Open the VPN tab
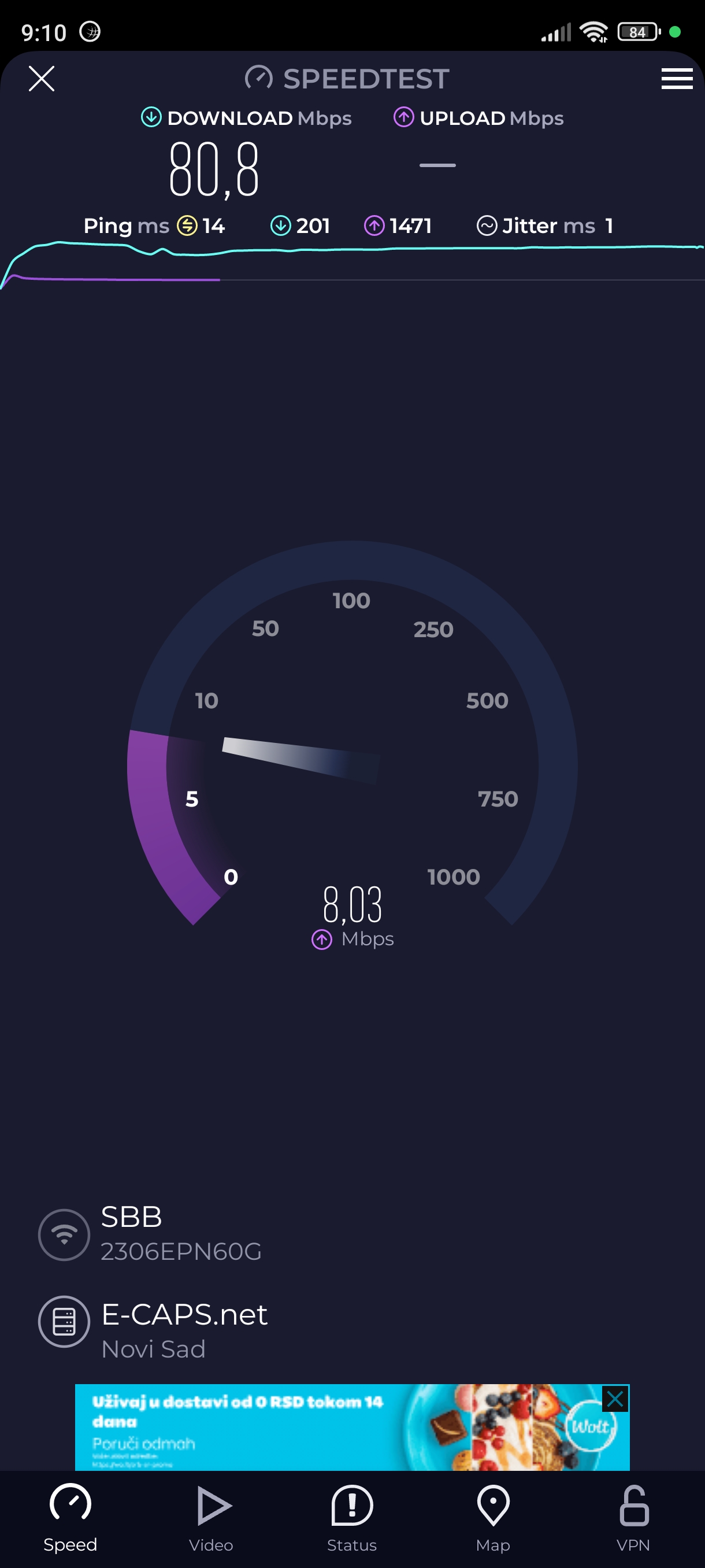The image size is (705, 1568). pos(633,1518)
